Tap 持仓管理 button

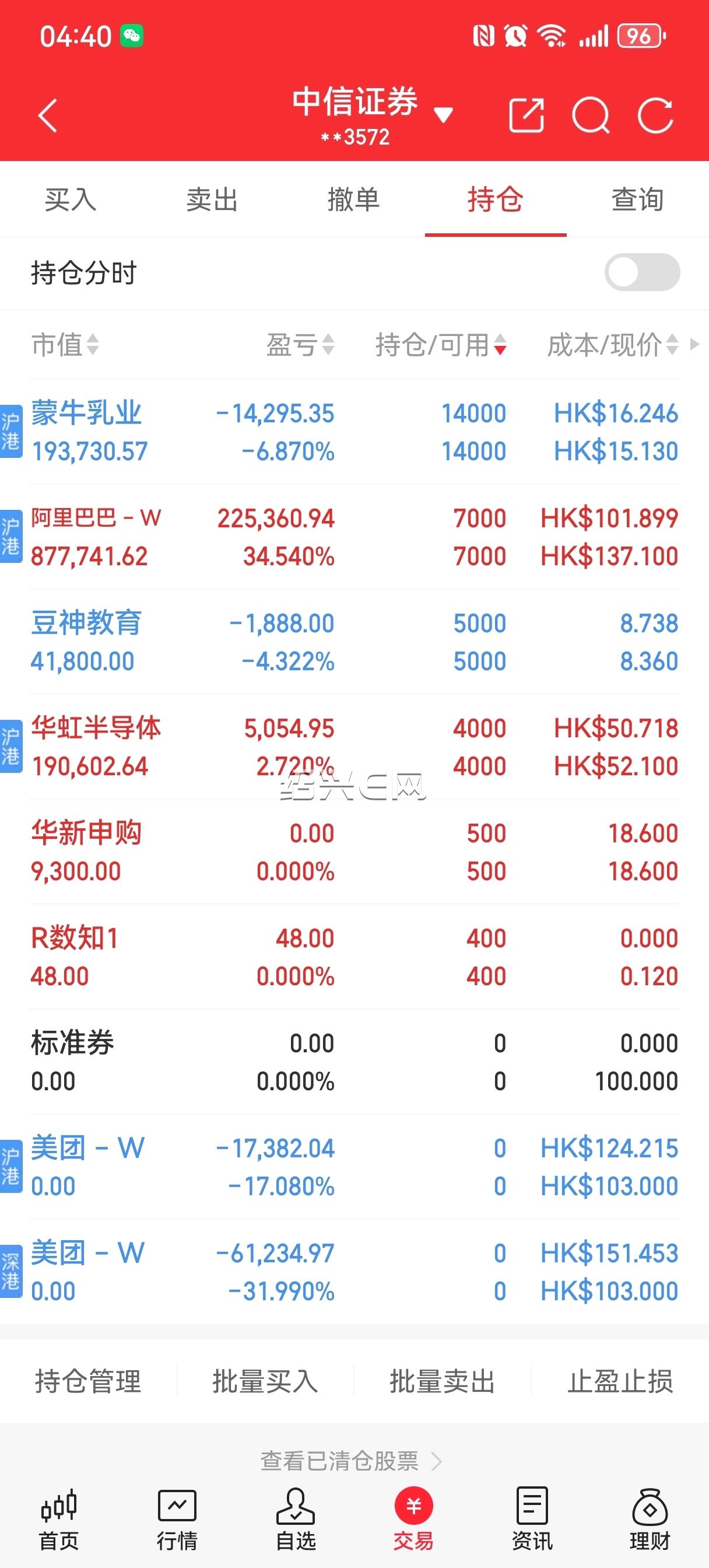point(88,1381)
